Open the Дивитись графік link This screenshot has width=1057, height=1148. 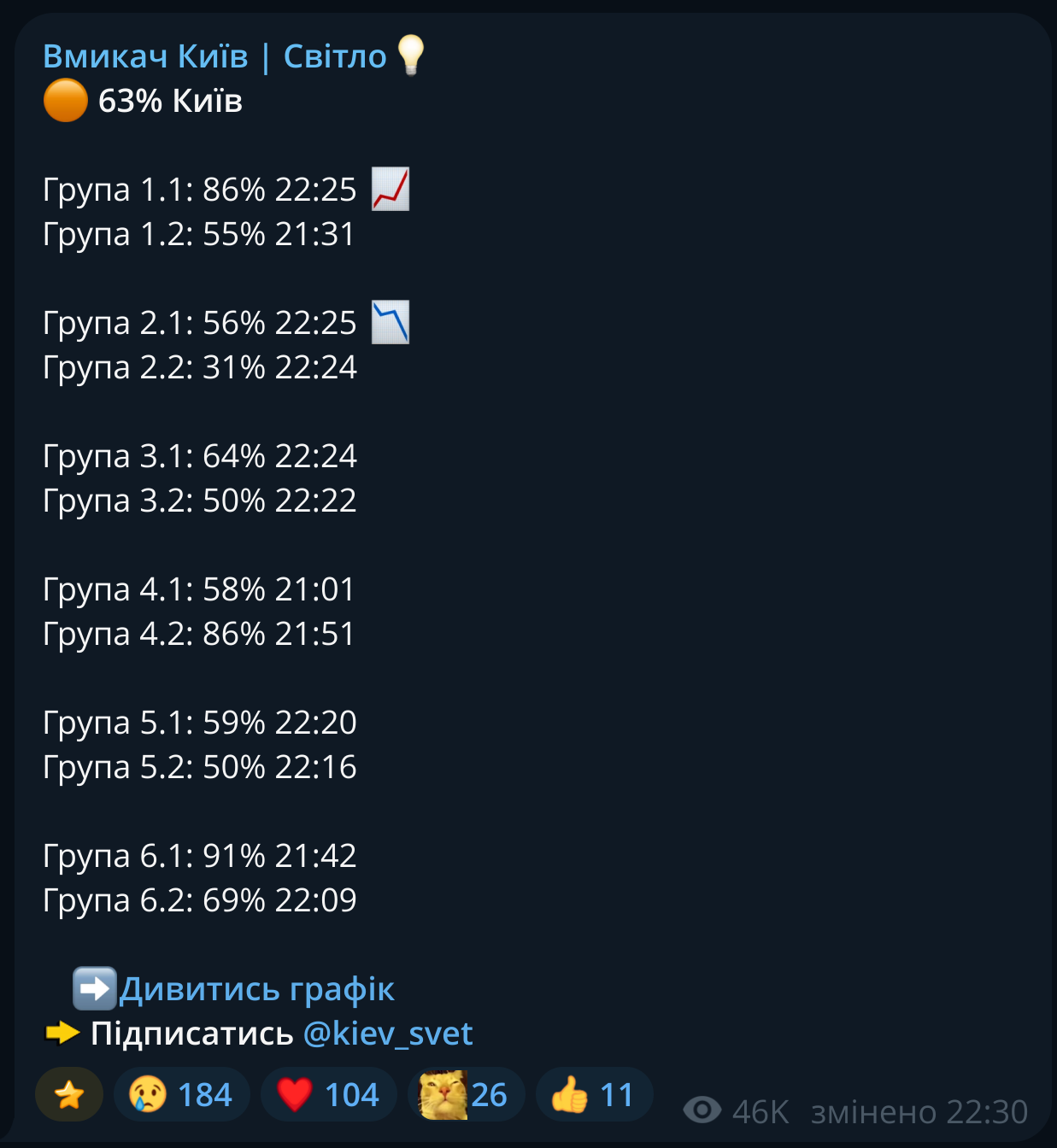tap(256, 989)
